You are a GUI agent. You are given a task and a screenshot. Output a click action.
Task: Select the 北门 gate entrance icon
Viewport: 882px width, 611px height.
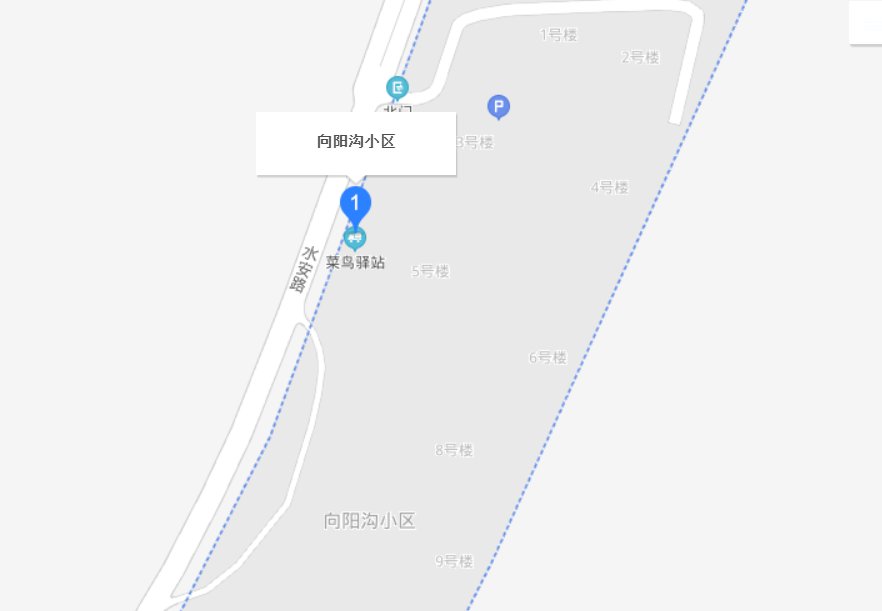point(398,88)
